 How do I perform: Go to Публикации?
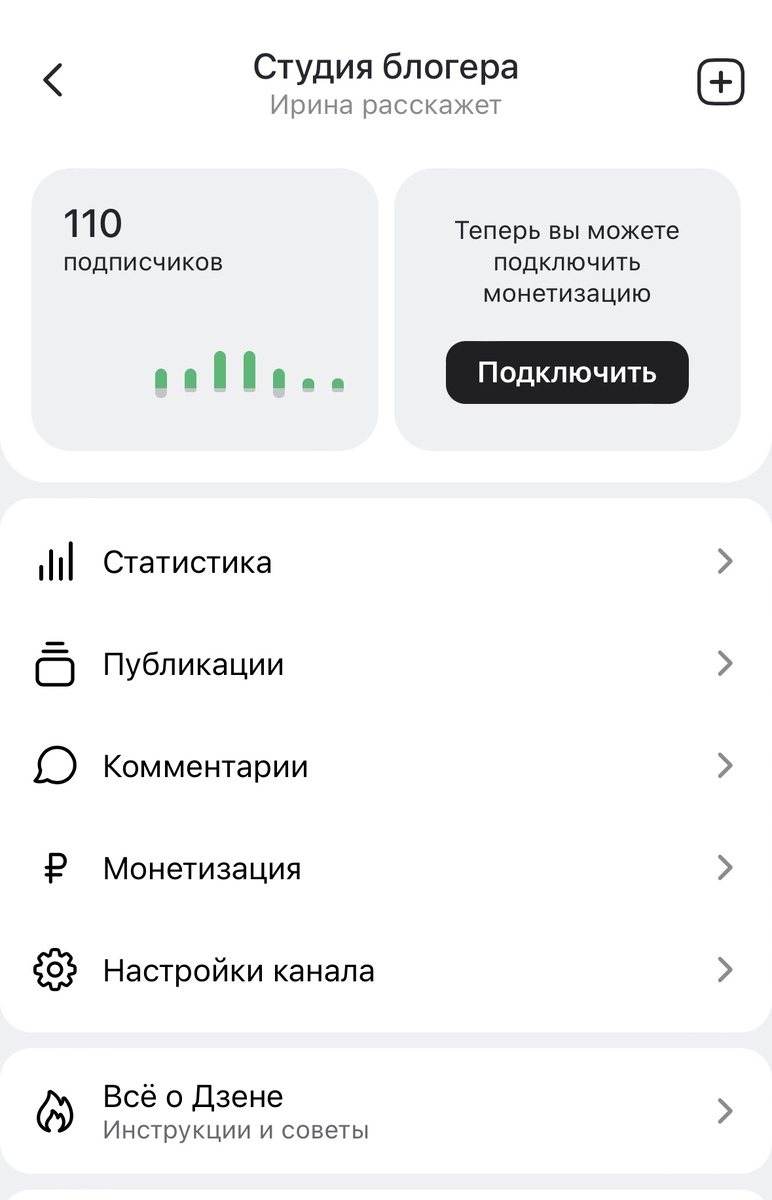[x=385, y=665]
